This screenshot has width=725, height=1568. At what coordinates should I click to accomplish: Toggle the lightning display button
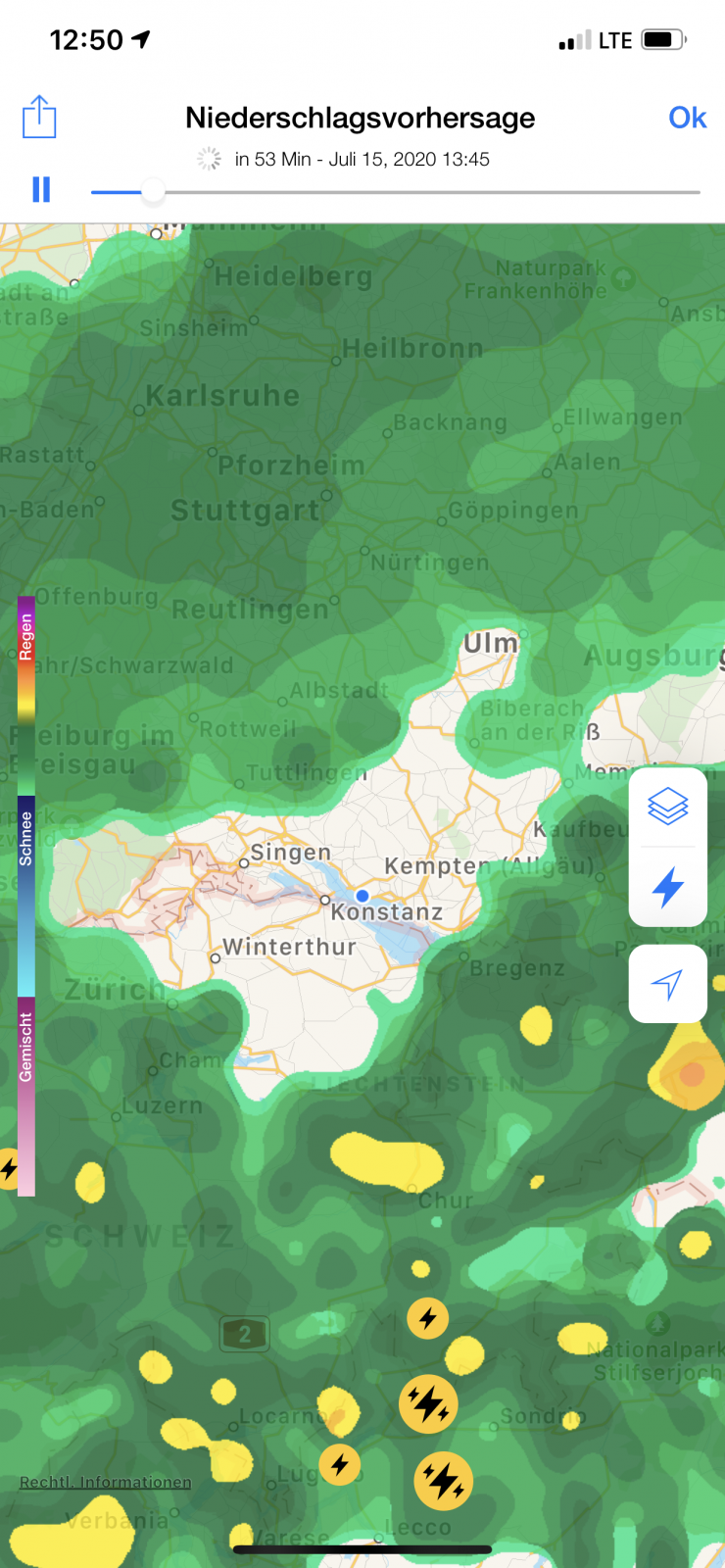668,887
